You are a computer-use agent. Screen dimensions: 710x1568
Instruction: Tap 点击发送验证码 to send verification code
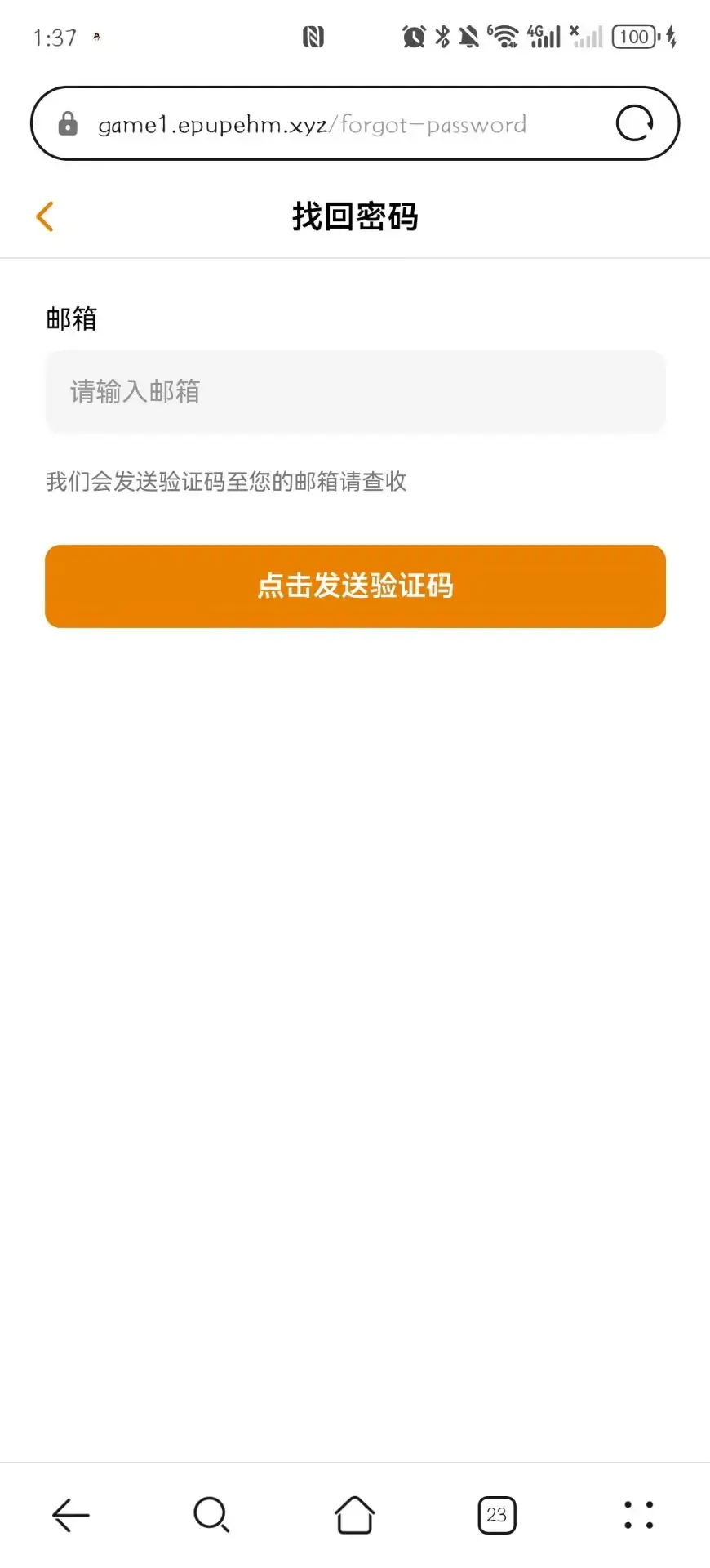click(355, 586)
